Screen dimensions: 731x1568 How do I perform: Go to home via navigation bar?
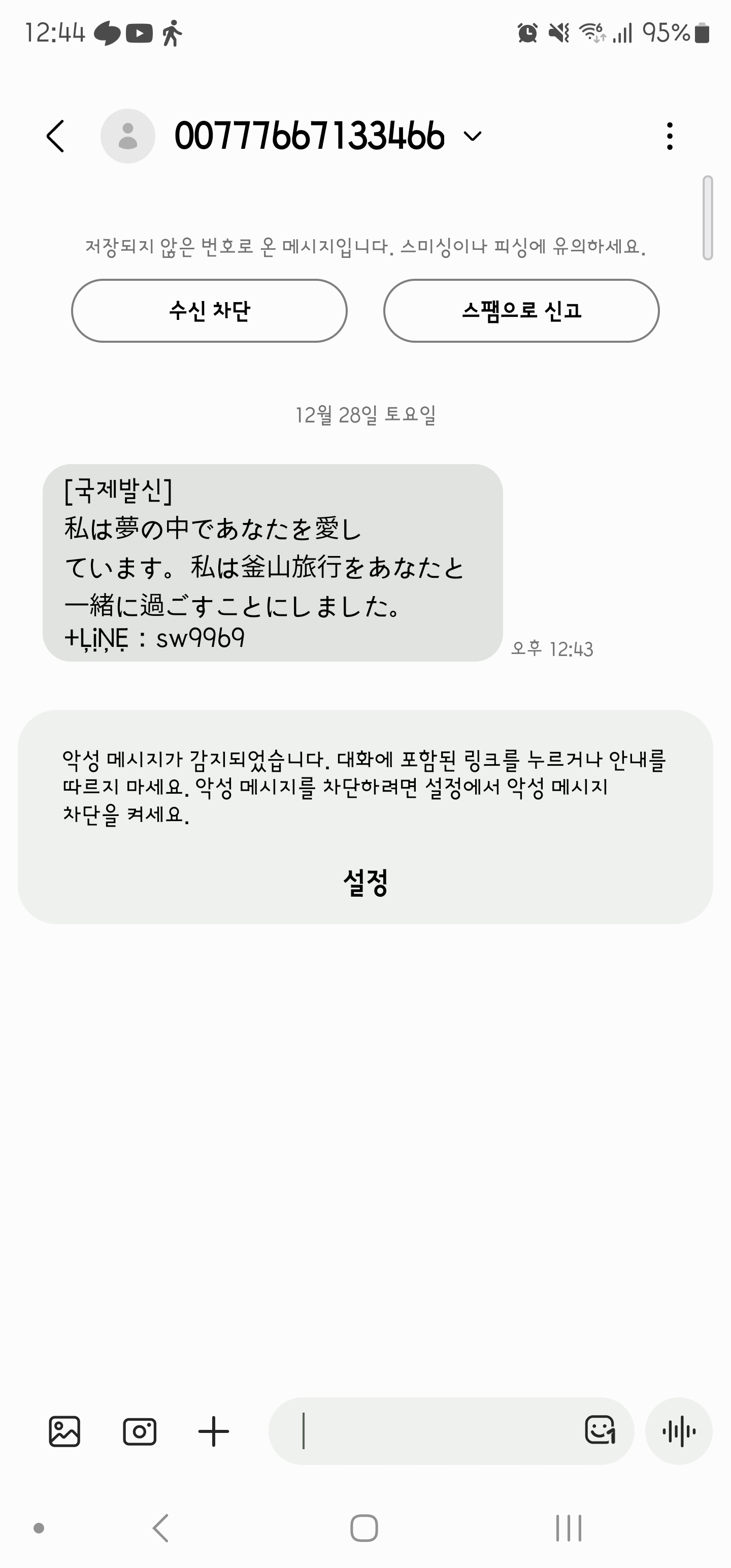pyautogui.click(x=364, y=1528)
